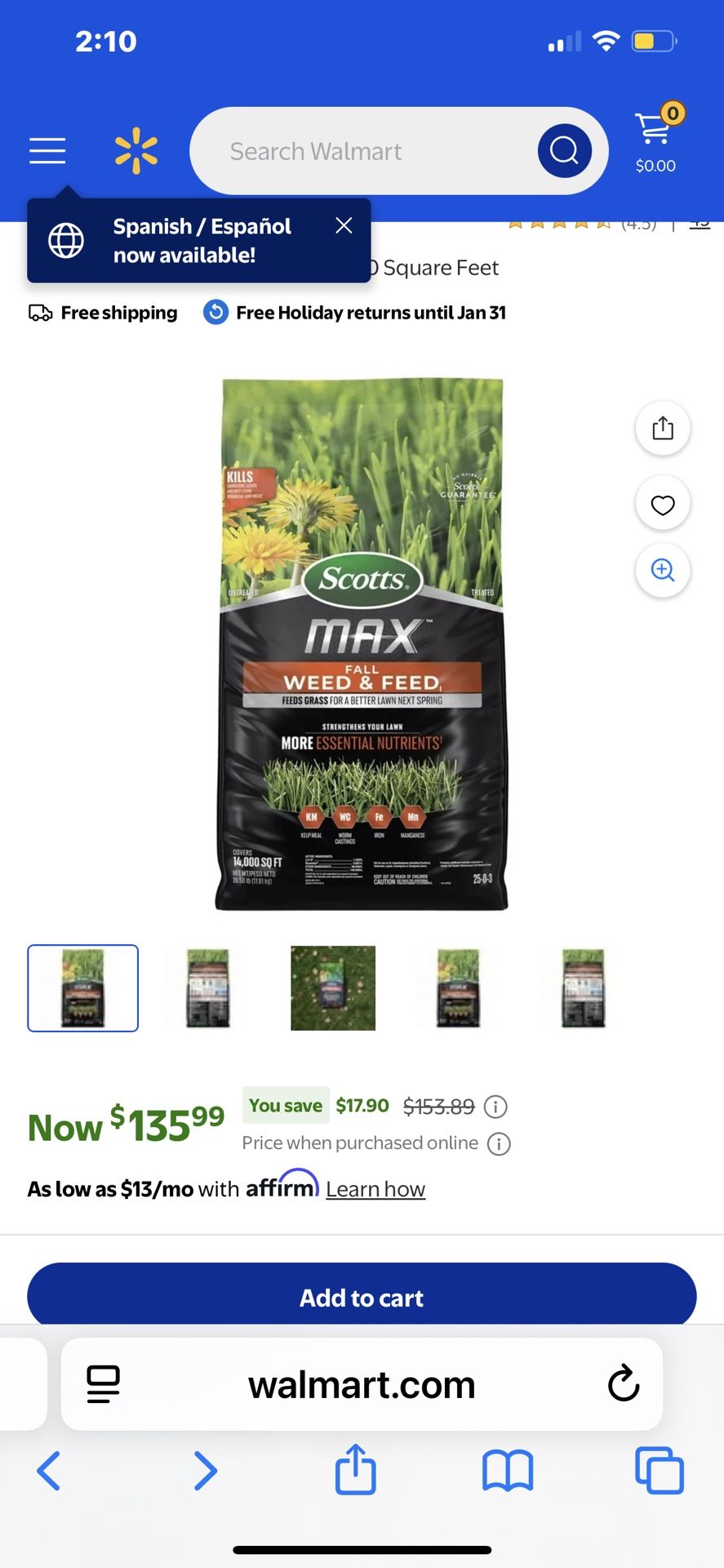Screen dimensions: 724x1568
Task: Share the Scotts product page
Action: click(x=662, y=427)
